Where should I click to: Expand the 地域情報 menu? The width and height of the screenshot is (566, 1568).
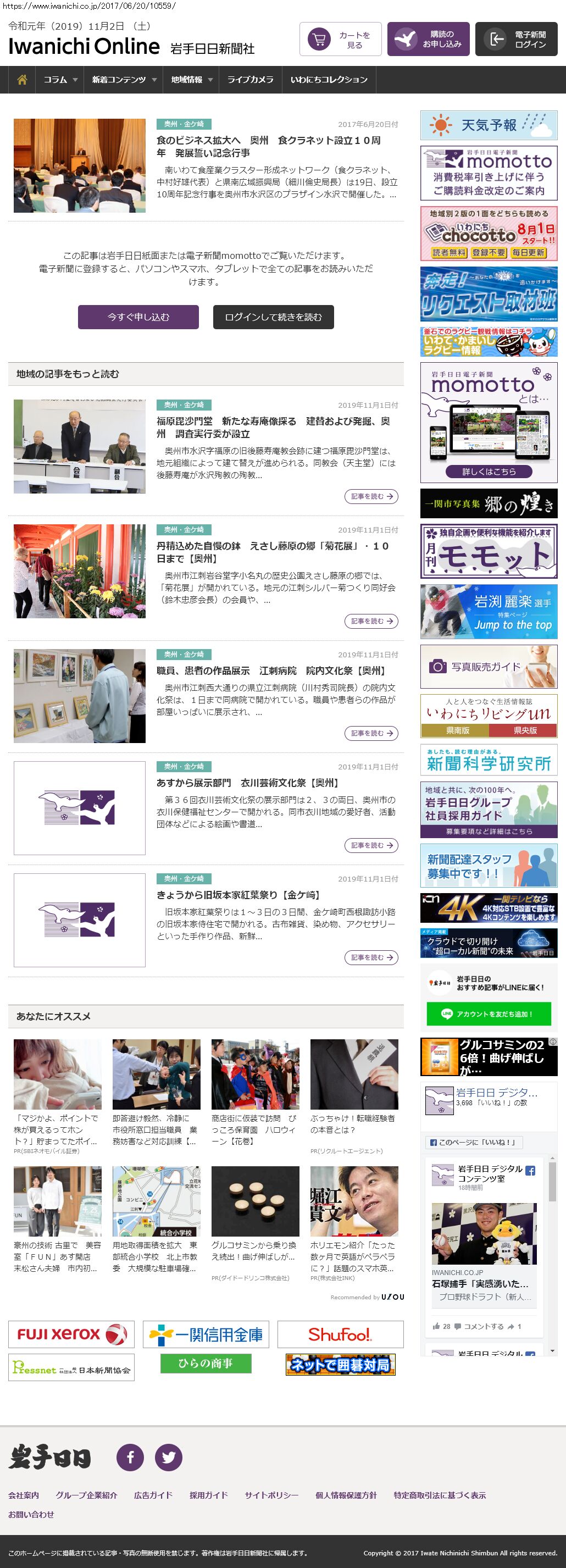[x=191, y=80]
